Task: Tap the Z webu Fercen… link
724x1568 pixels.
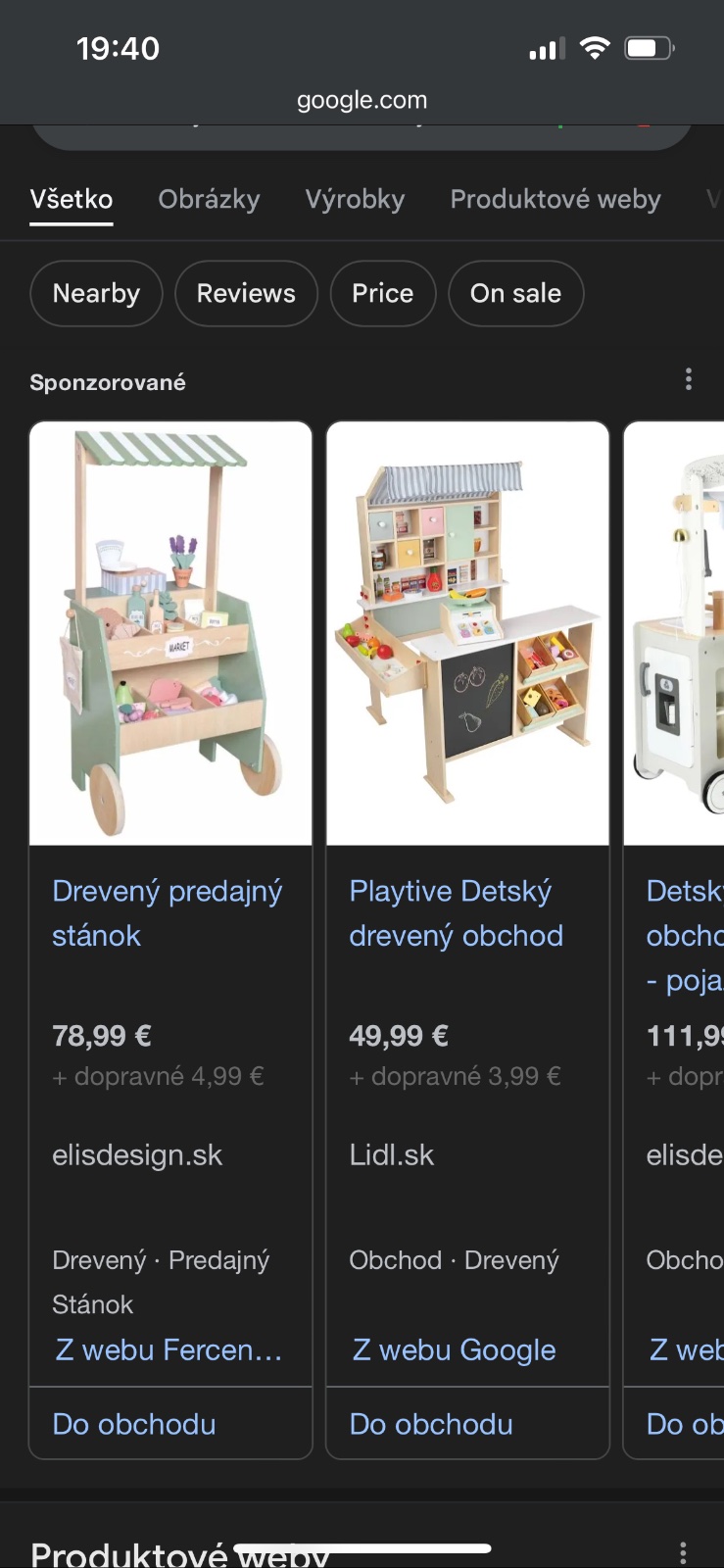Action: point(169,1349)
